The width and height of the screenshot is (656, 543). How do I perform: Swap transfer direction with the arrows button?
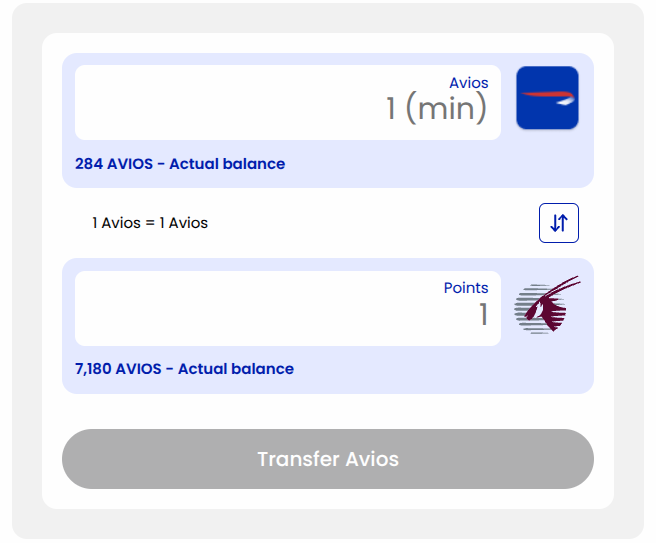coord(559,223)
